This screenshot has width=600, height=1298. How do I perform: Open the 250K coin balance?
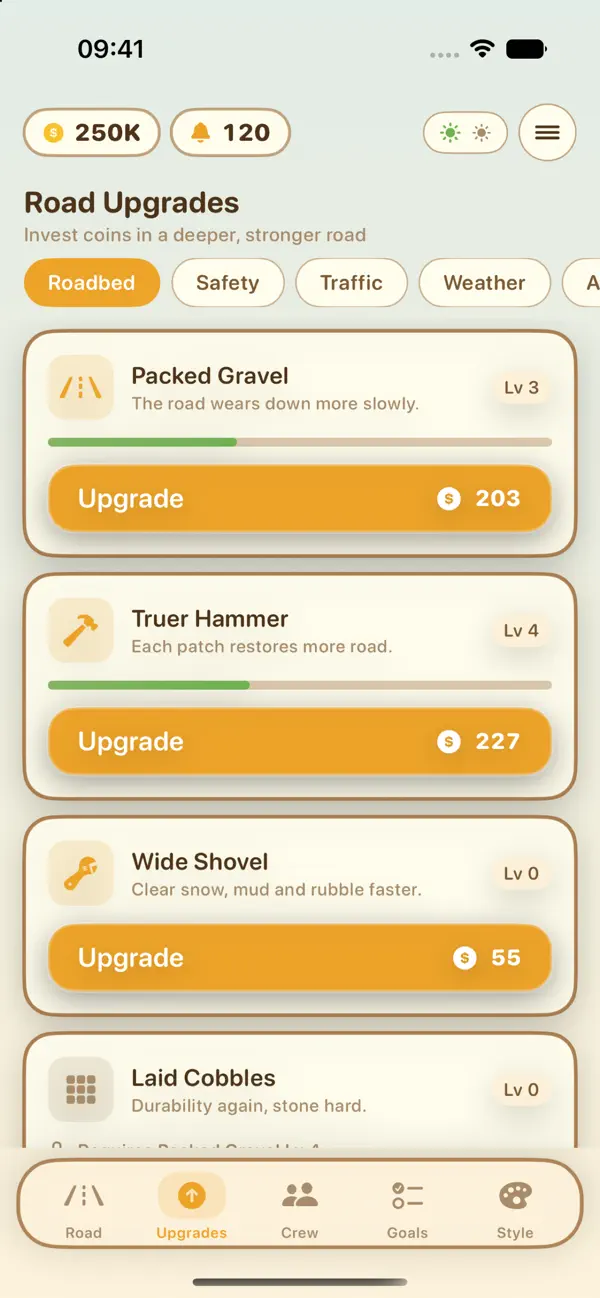[x=92, y=132]
